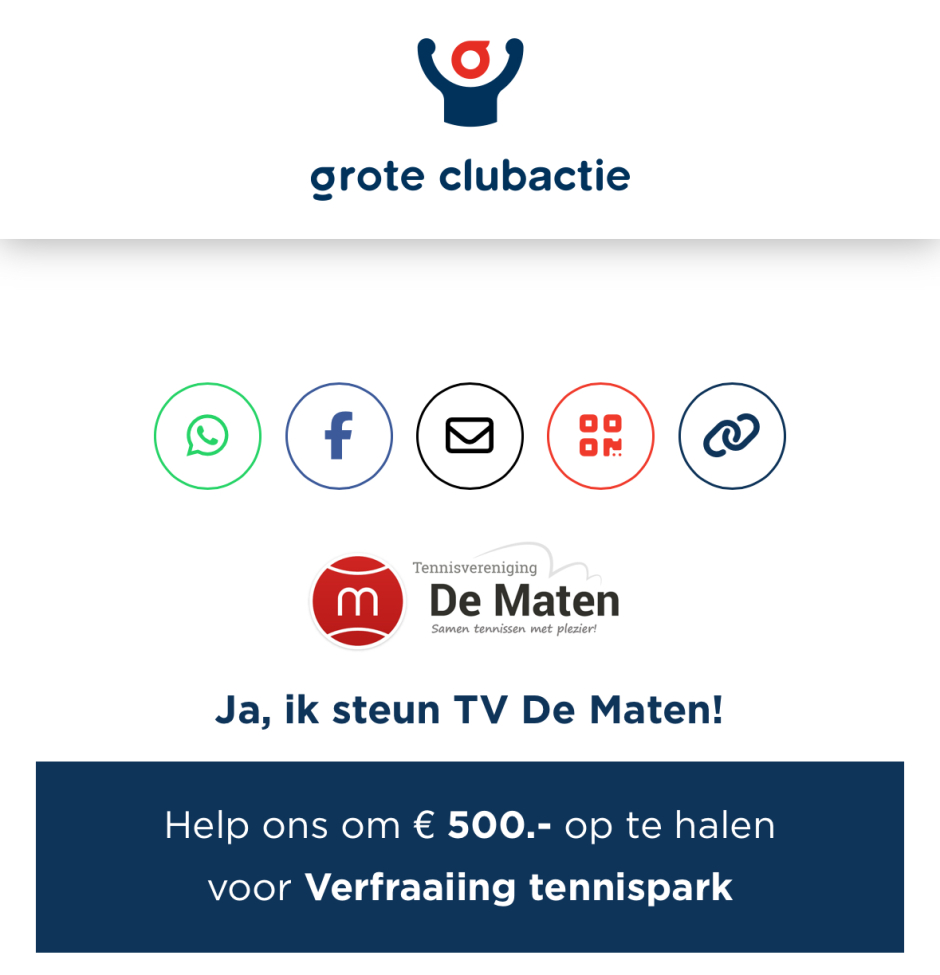Screen dimensions: 940x975
Task: Share the campaign on Facebook
Action: click(x=339, y=436)
